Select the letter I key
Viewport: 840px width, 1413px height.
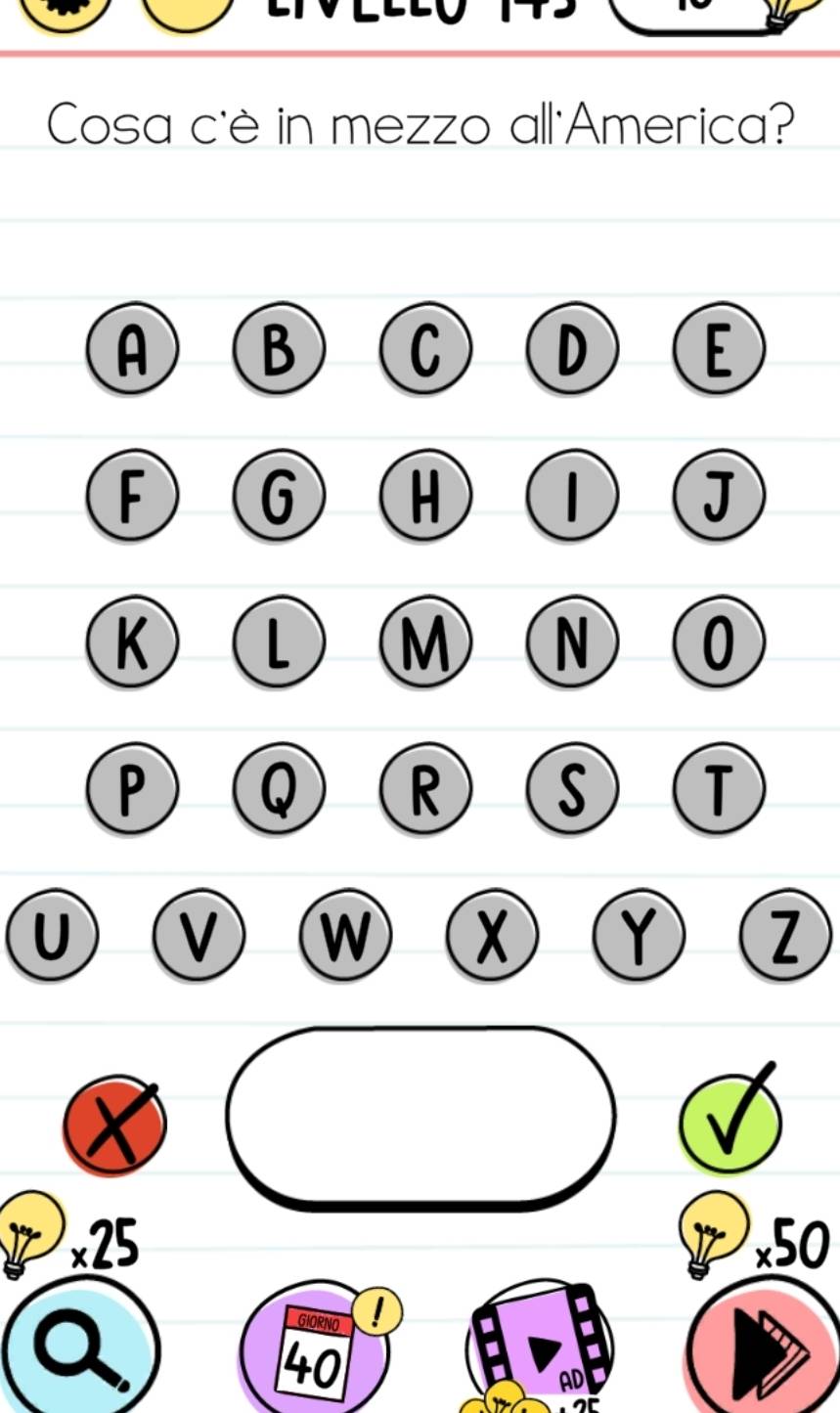(x=572, y=496)
